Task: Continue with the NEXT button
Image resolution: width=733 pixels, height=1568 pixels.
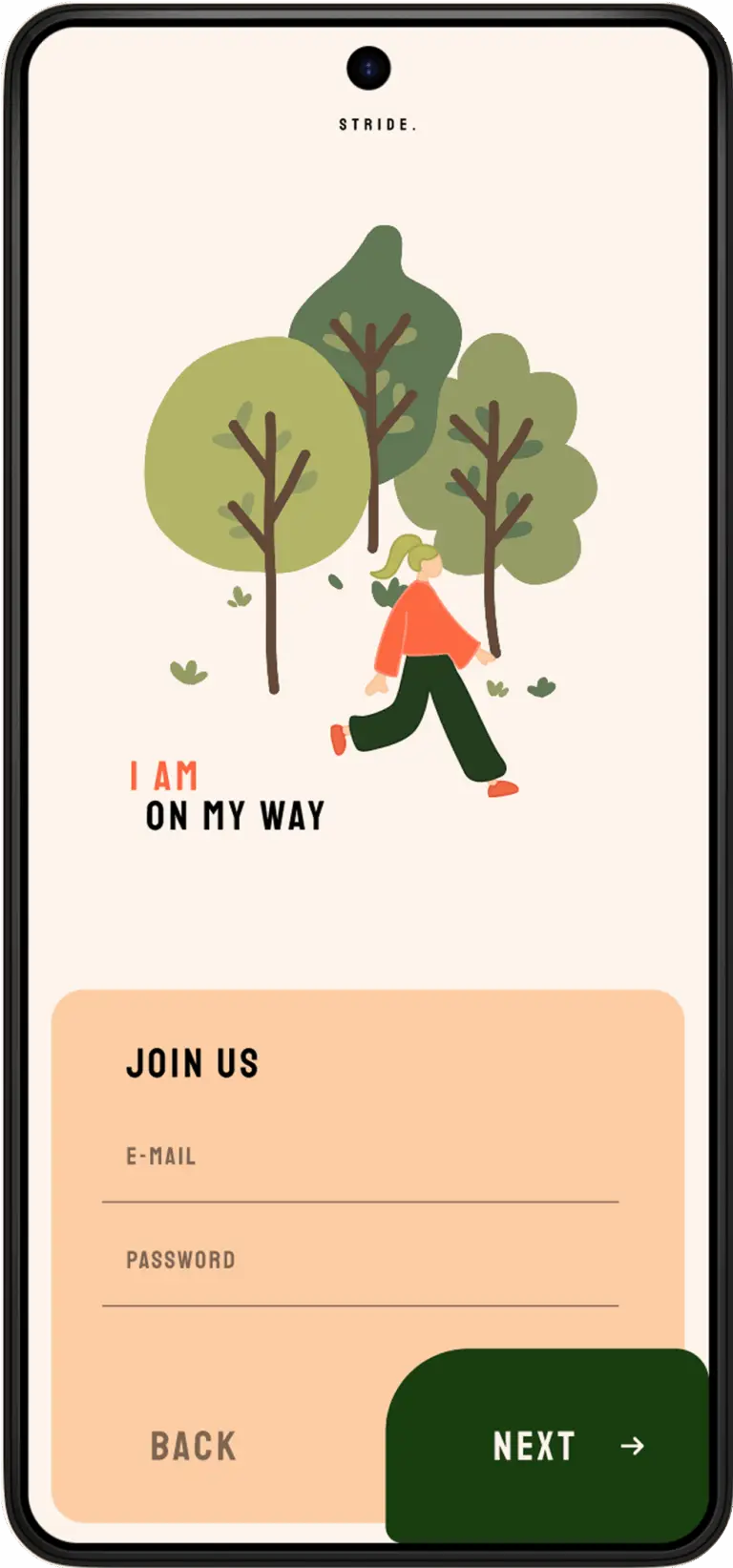Action: [548, 1445]
